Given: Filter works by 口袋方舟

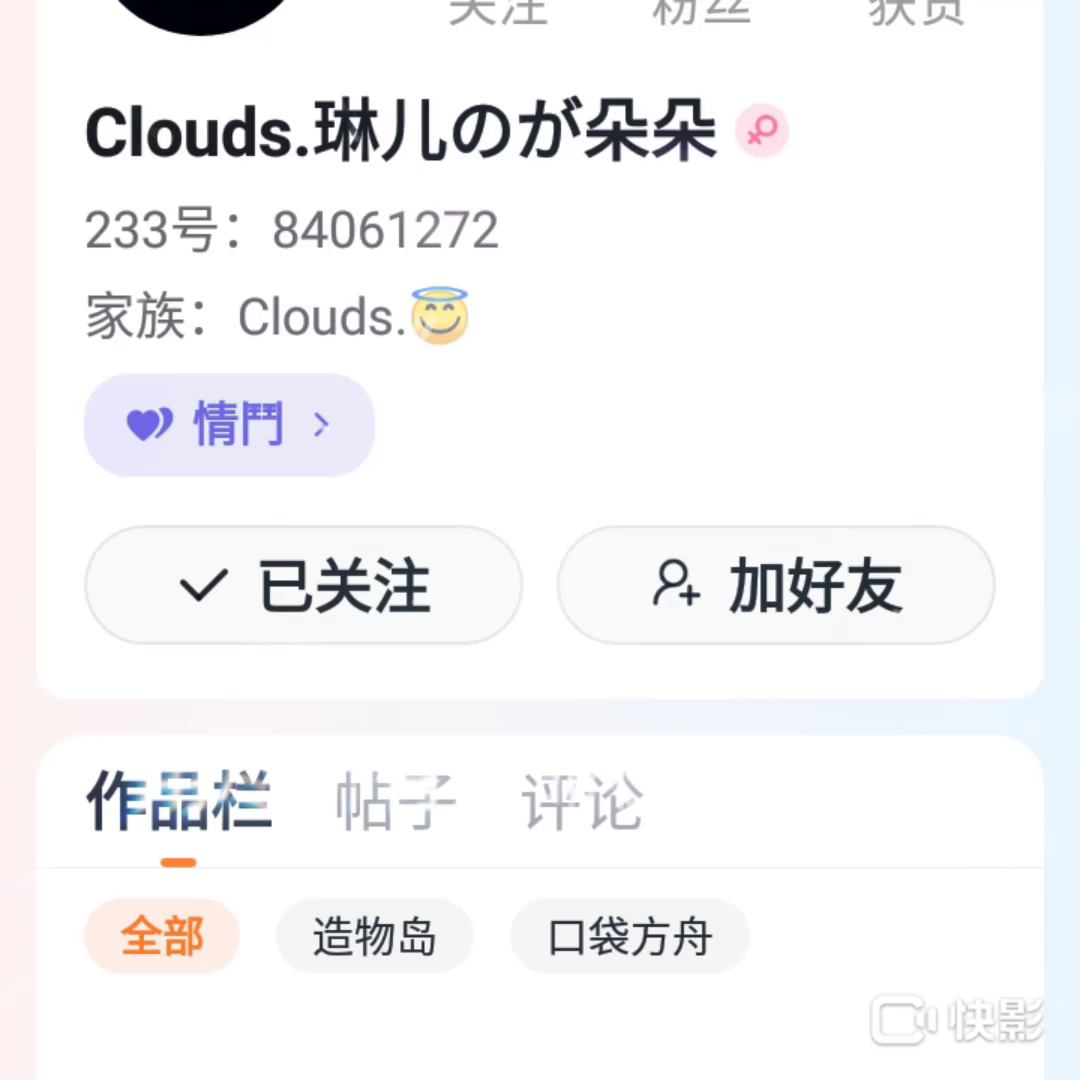Looking at the screenshot, I should click(630, 937).
